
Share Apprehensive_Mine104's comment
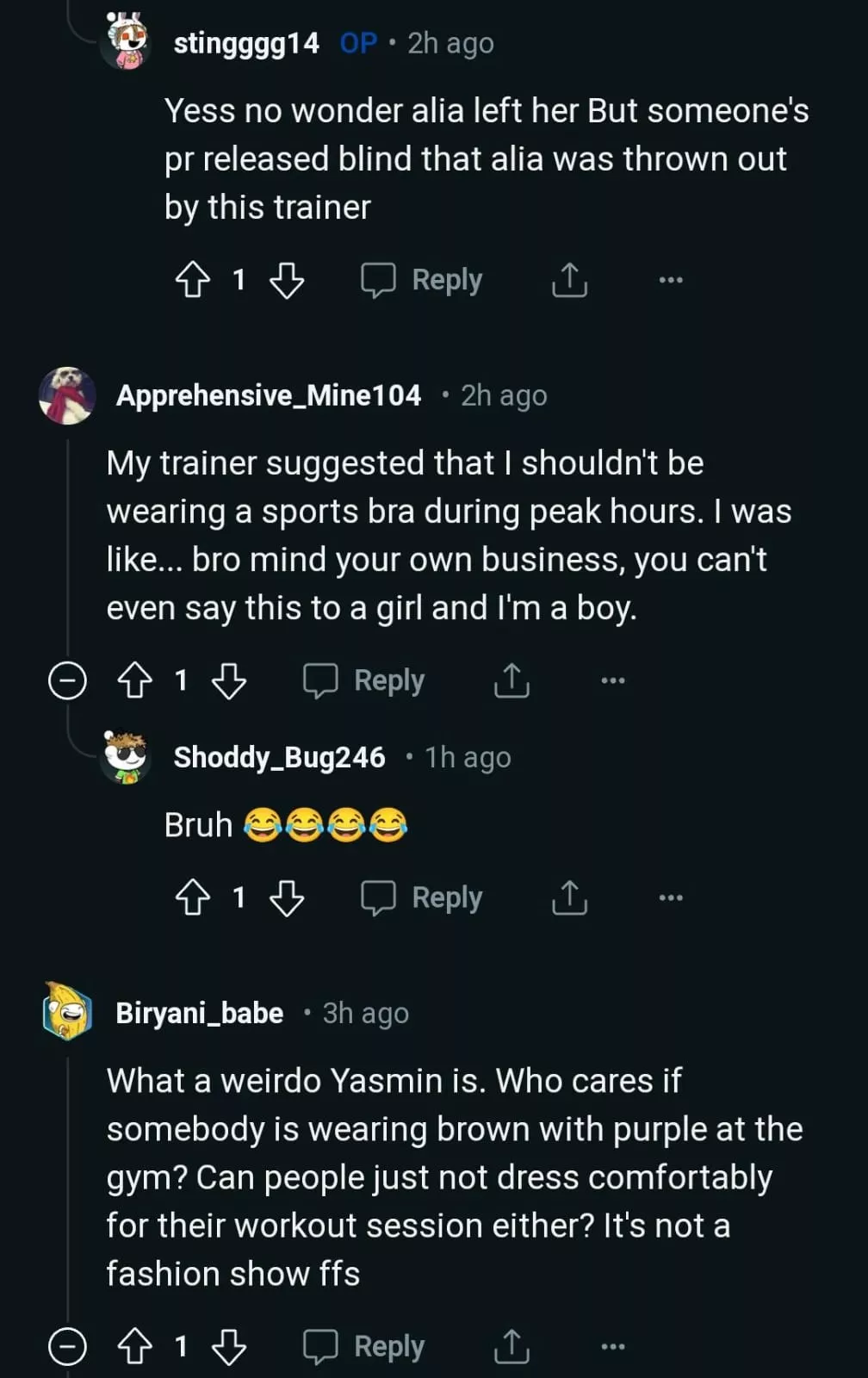[512, 681]
